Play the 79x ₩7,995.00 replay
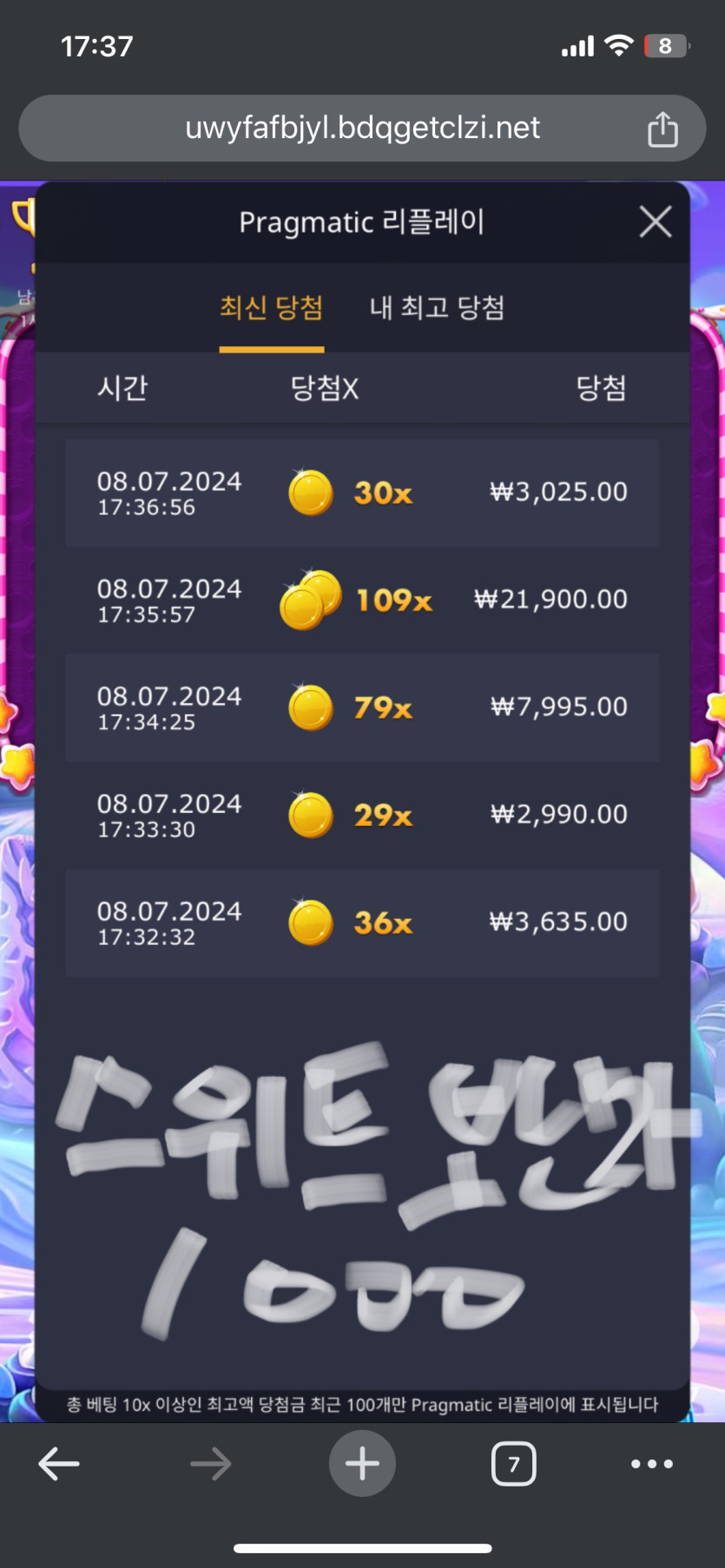The image size is (725, 1568). pos(362,708)
